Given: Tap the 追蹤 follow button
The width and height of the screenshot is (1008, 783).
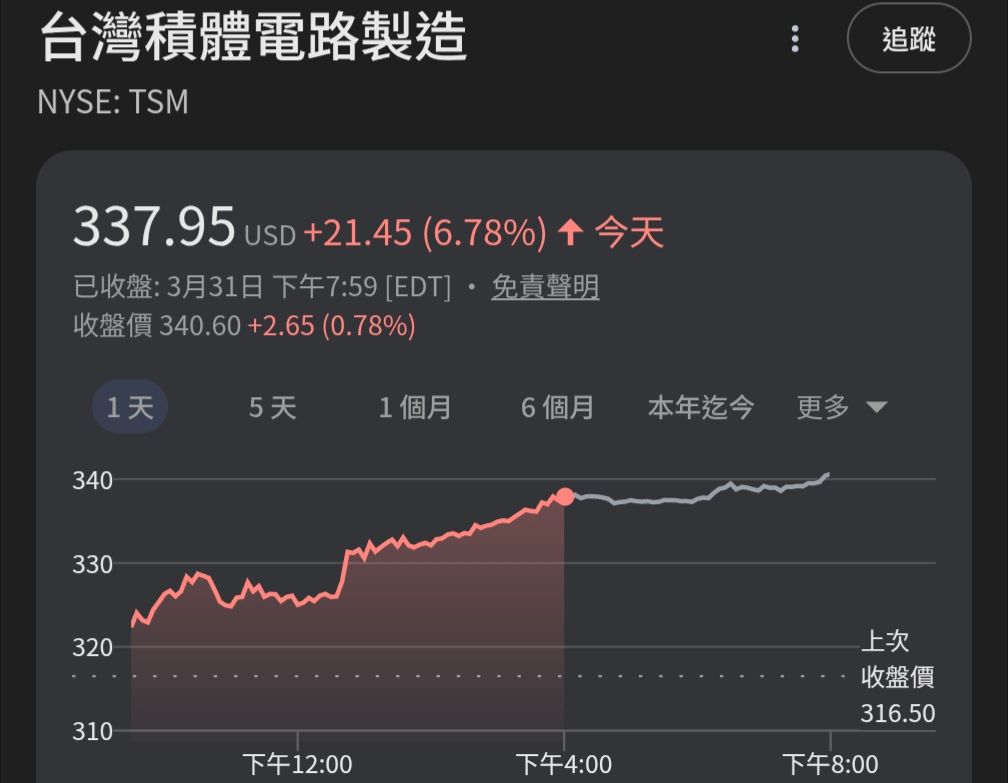Looking at the screenshot, I should (x=908, y=40).
